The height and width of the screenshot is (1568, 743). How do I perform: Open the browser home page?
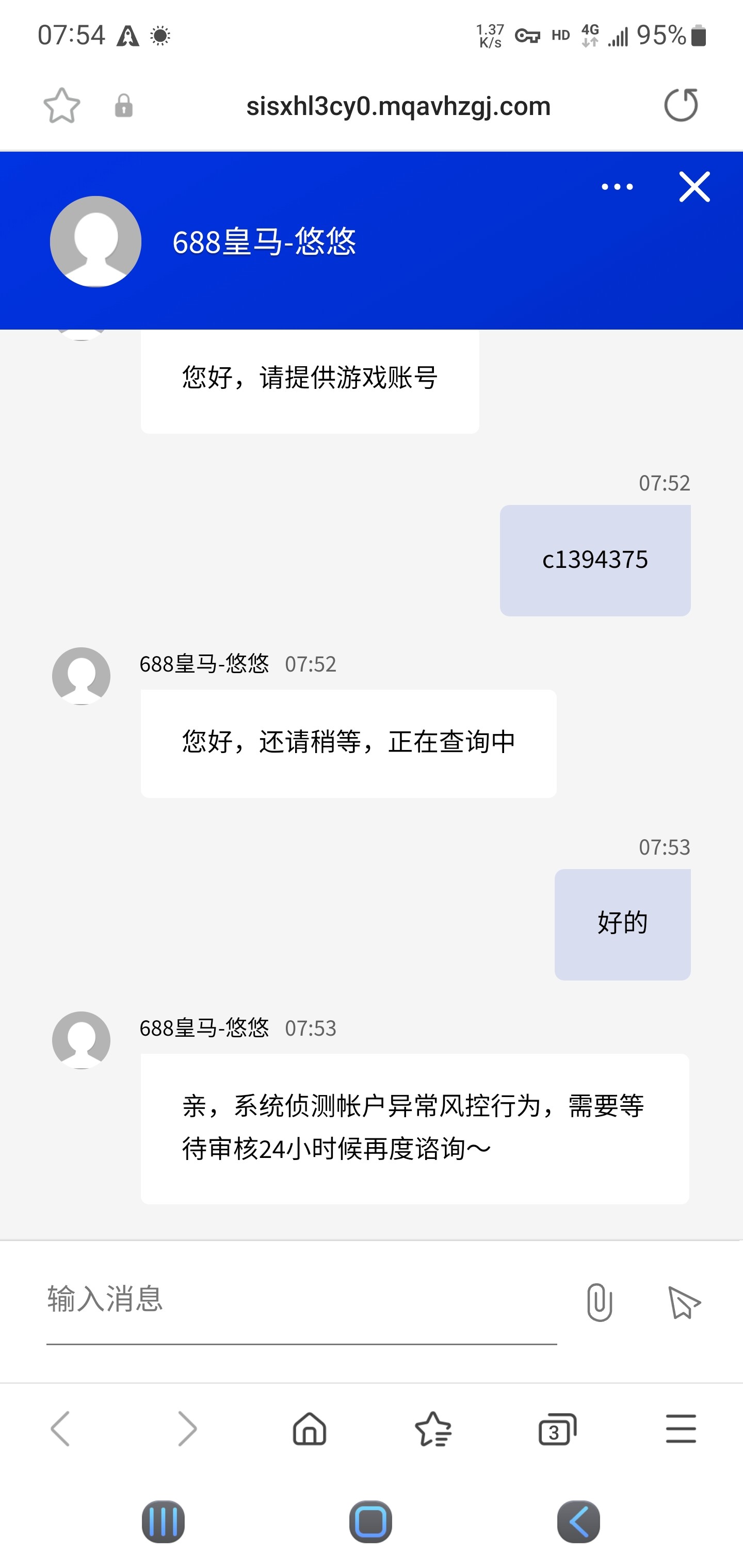pos(310,1429)
